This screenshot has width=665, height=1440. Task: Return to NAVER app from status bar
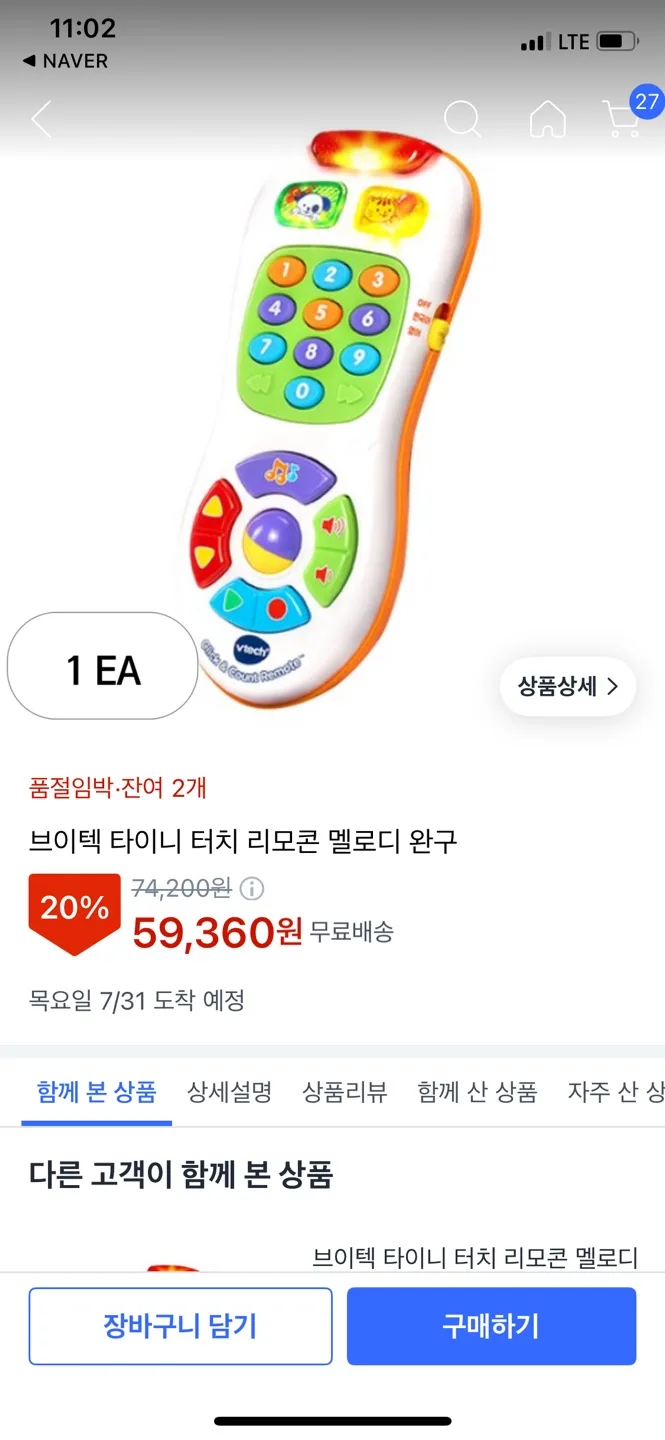(65, 61)
